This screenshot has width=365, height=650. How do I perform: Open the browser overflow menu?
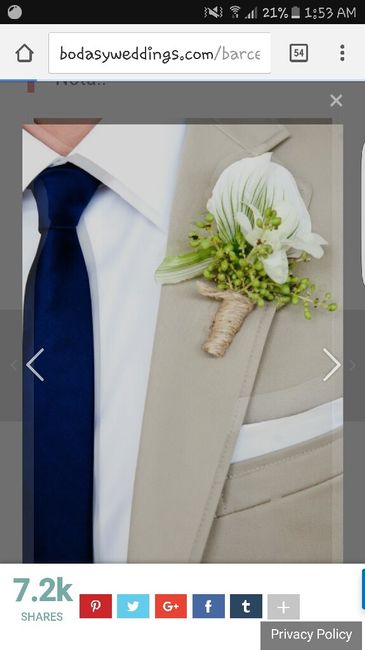(342, 53)
